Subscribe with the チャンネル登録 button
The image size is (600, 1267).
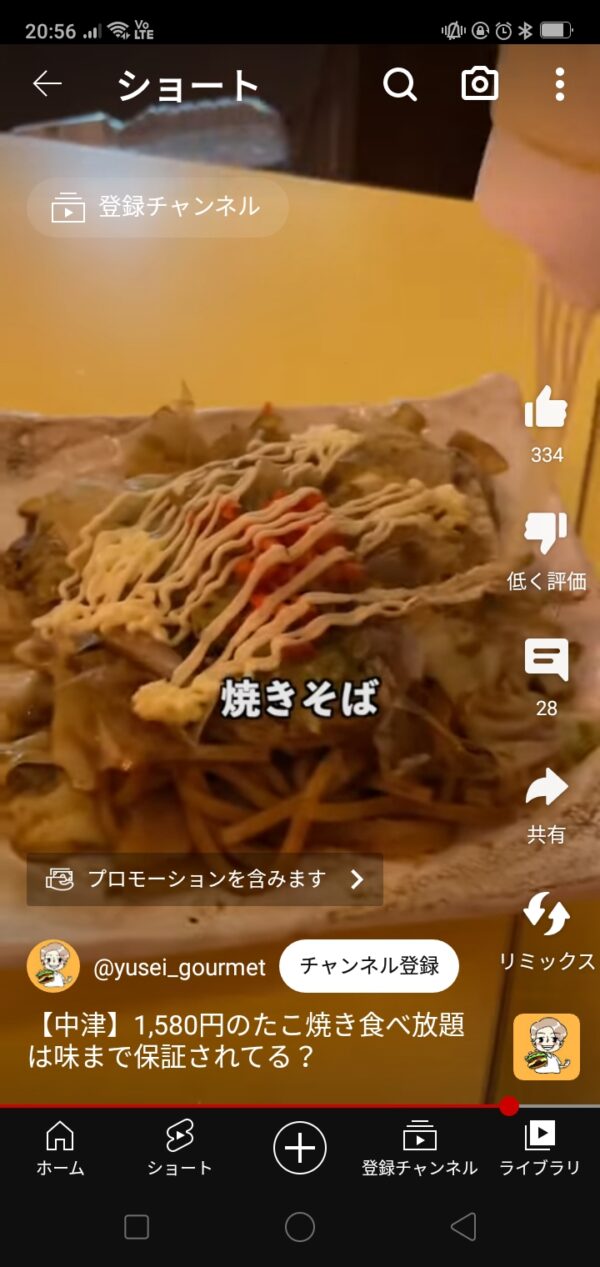[x=368, y=966]
